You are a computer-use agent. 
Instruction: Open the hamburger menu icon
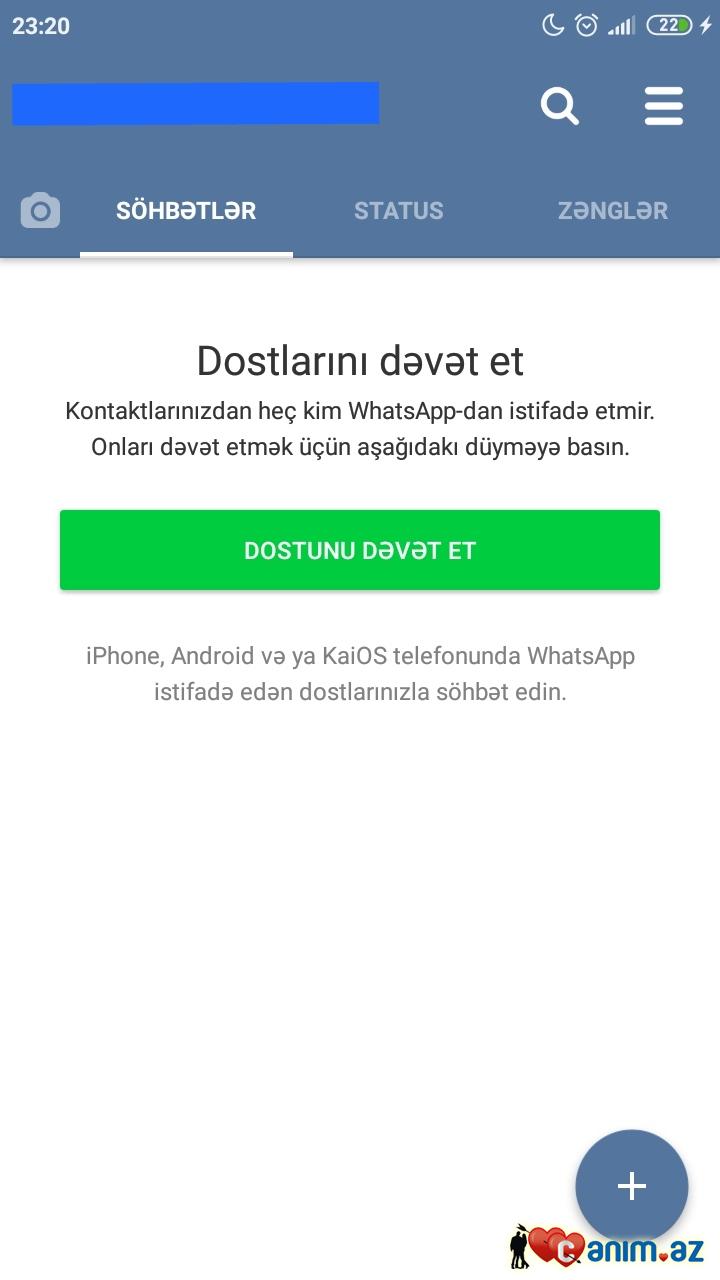(x=664, y=105)
